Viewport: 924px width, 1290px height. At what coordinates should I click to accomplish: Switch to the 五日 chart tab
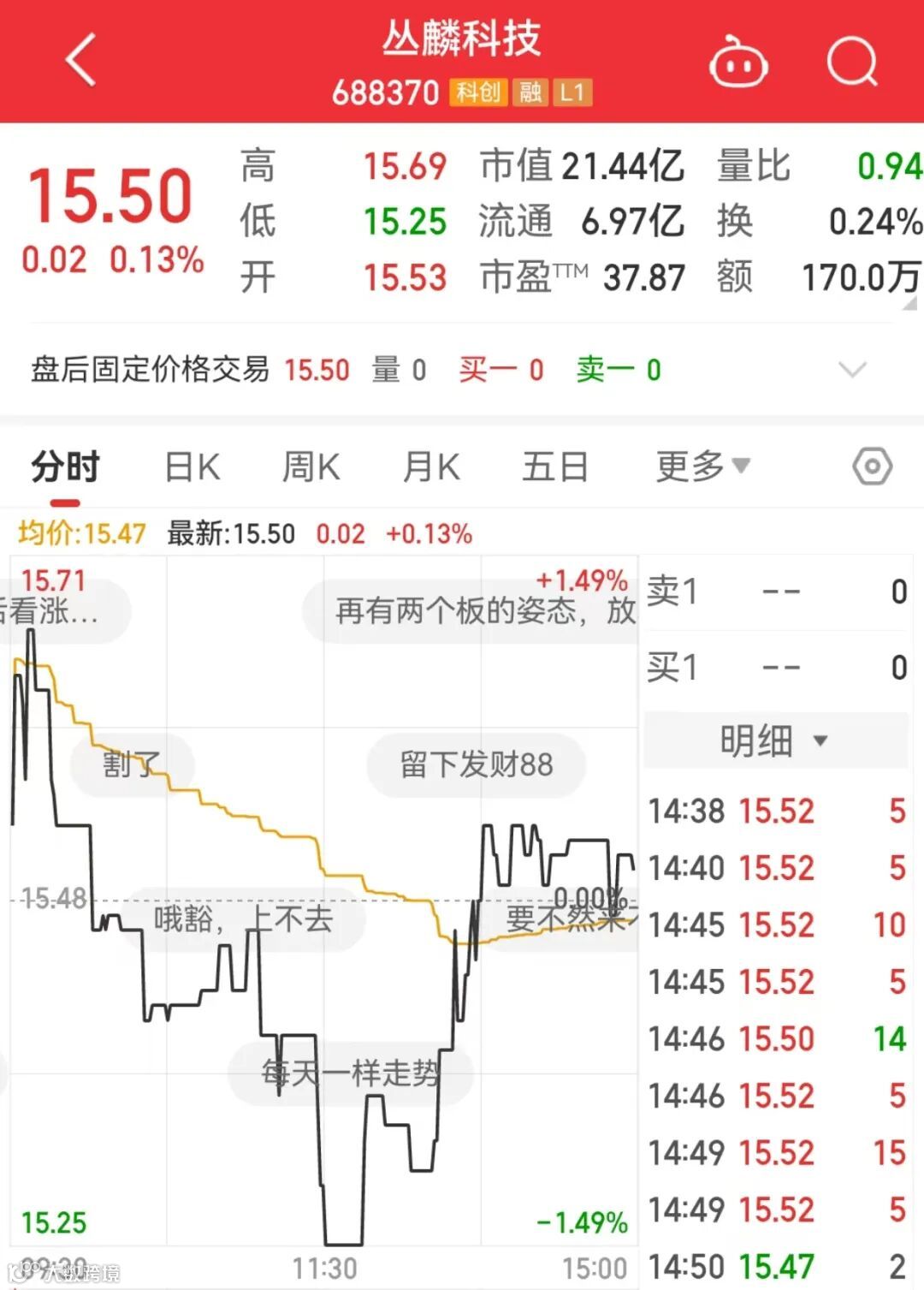pyautogui.click(x=554, y=467)
